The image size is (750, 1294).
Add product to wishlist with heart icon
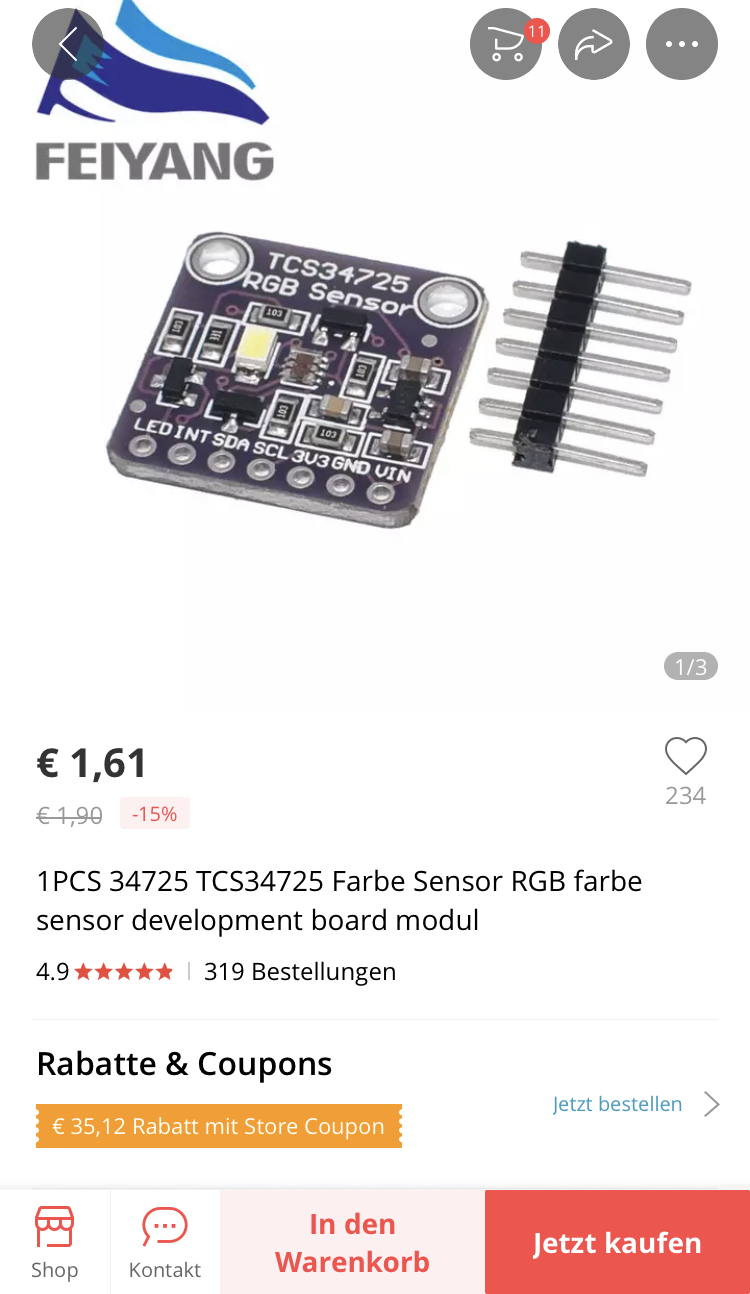pyautogui.click(x=686, y=757)
